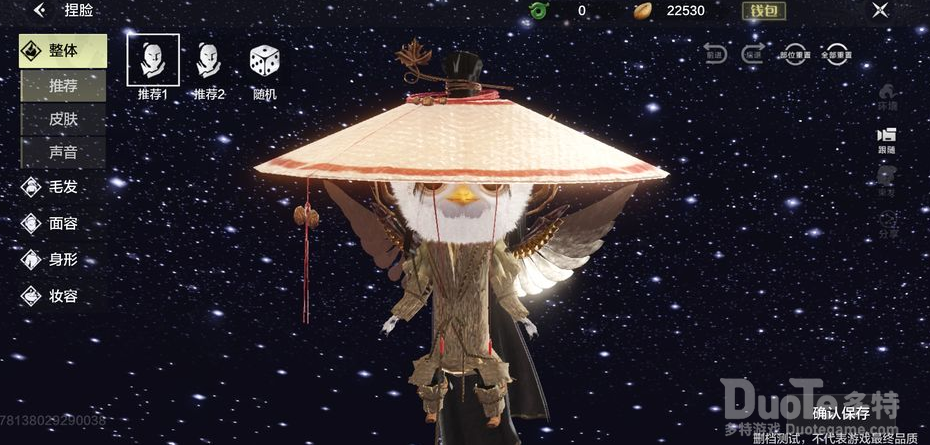The height and width of the screenshot is (445, 930).
Task: Choose the 推荐2 preset
Action: pos(209,66)
